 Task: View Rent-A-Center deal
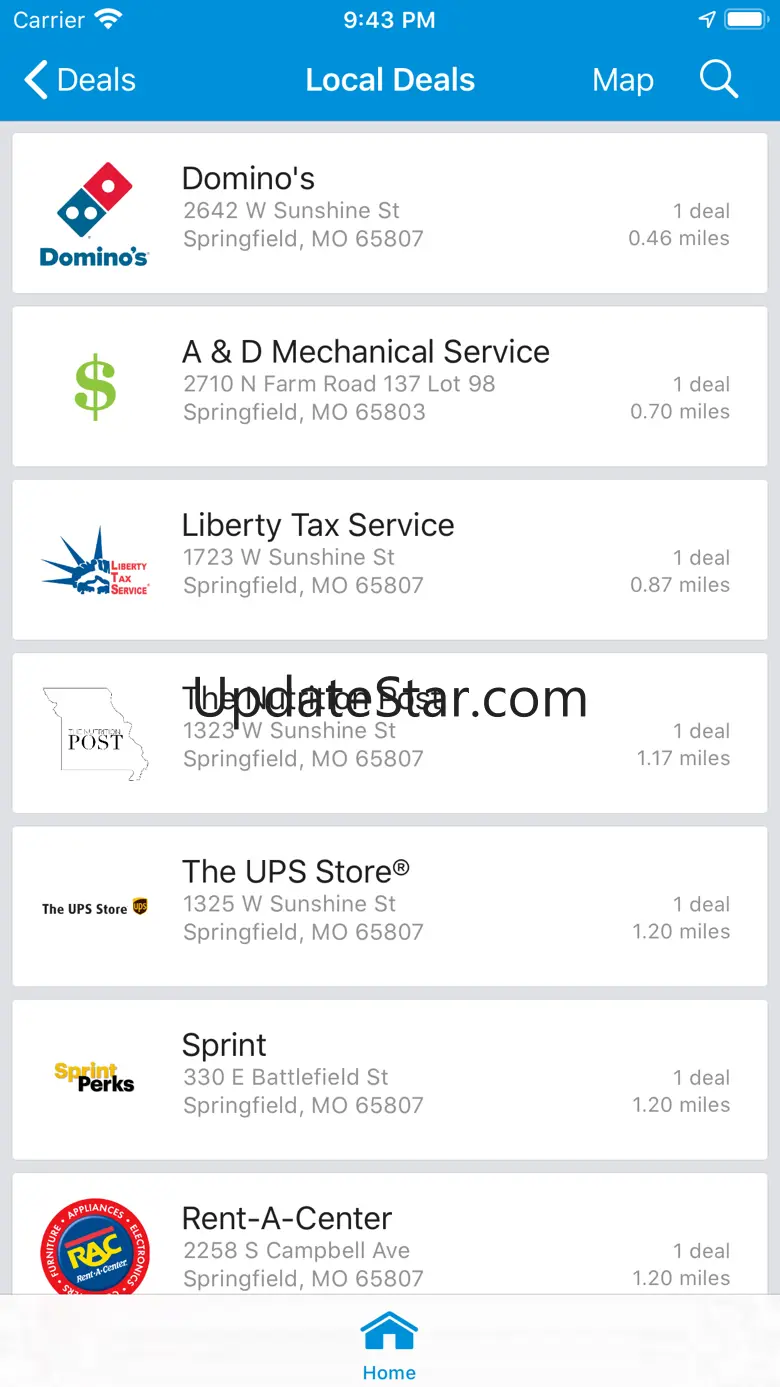[x=389, y=1240]
